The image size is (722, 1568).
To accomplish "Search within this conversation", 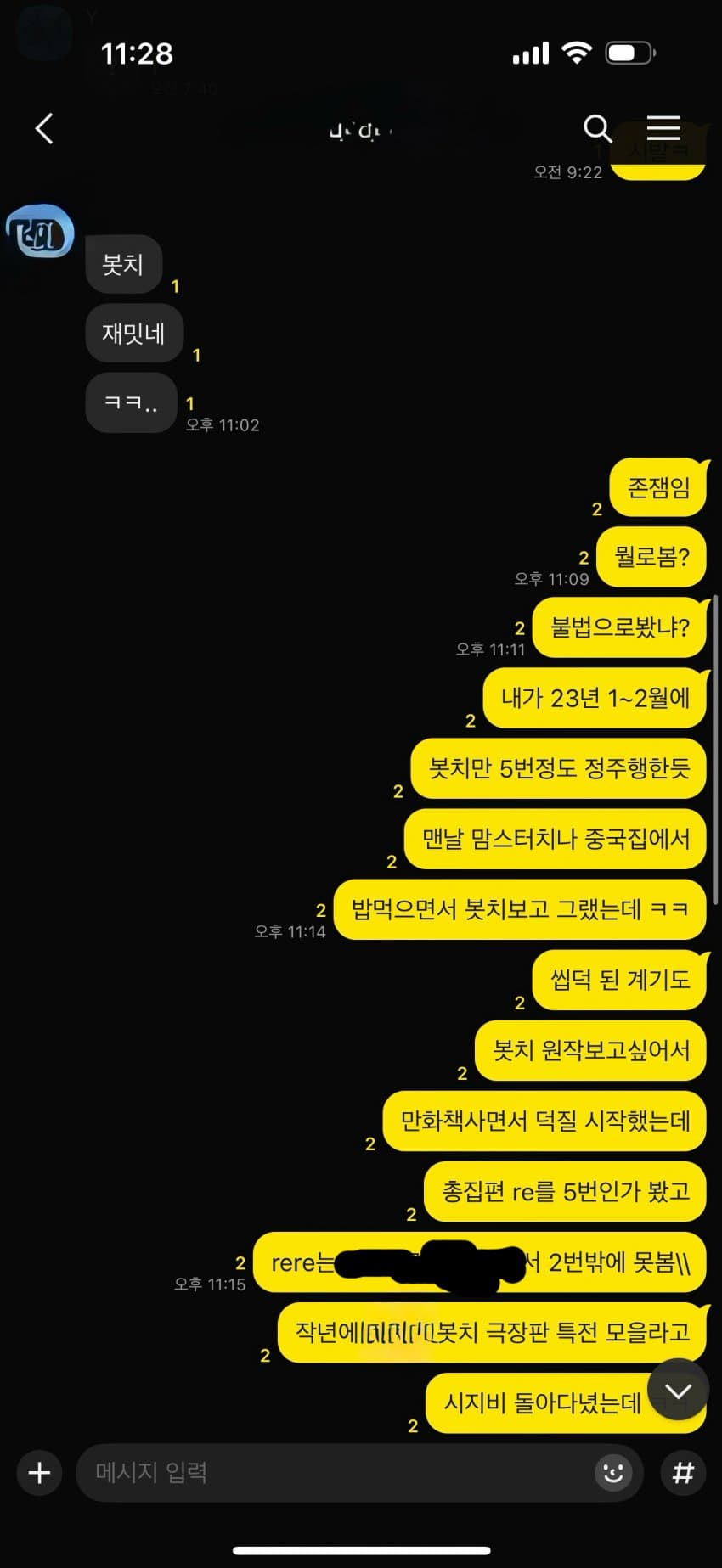I will tap(597, 129).
